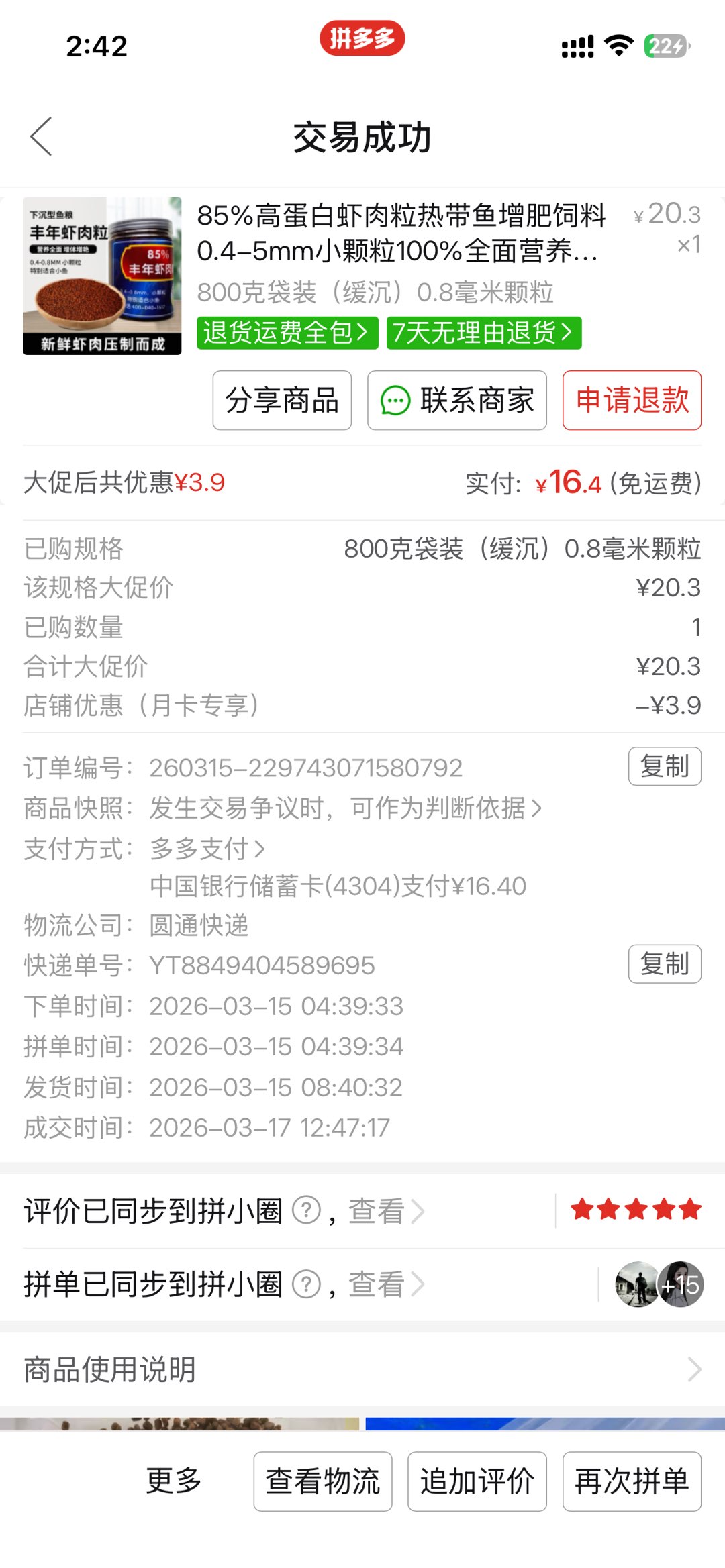Open 商品使用说明 instructions row
This screenshot has height=1568, width=725.
(362, 1369)
